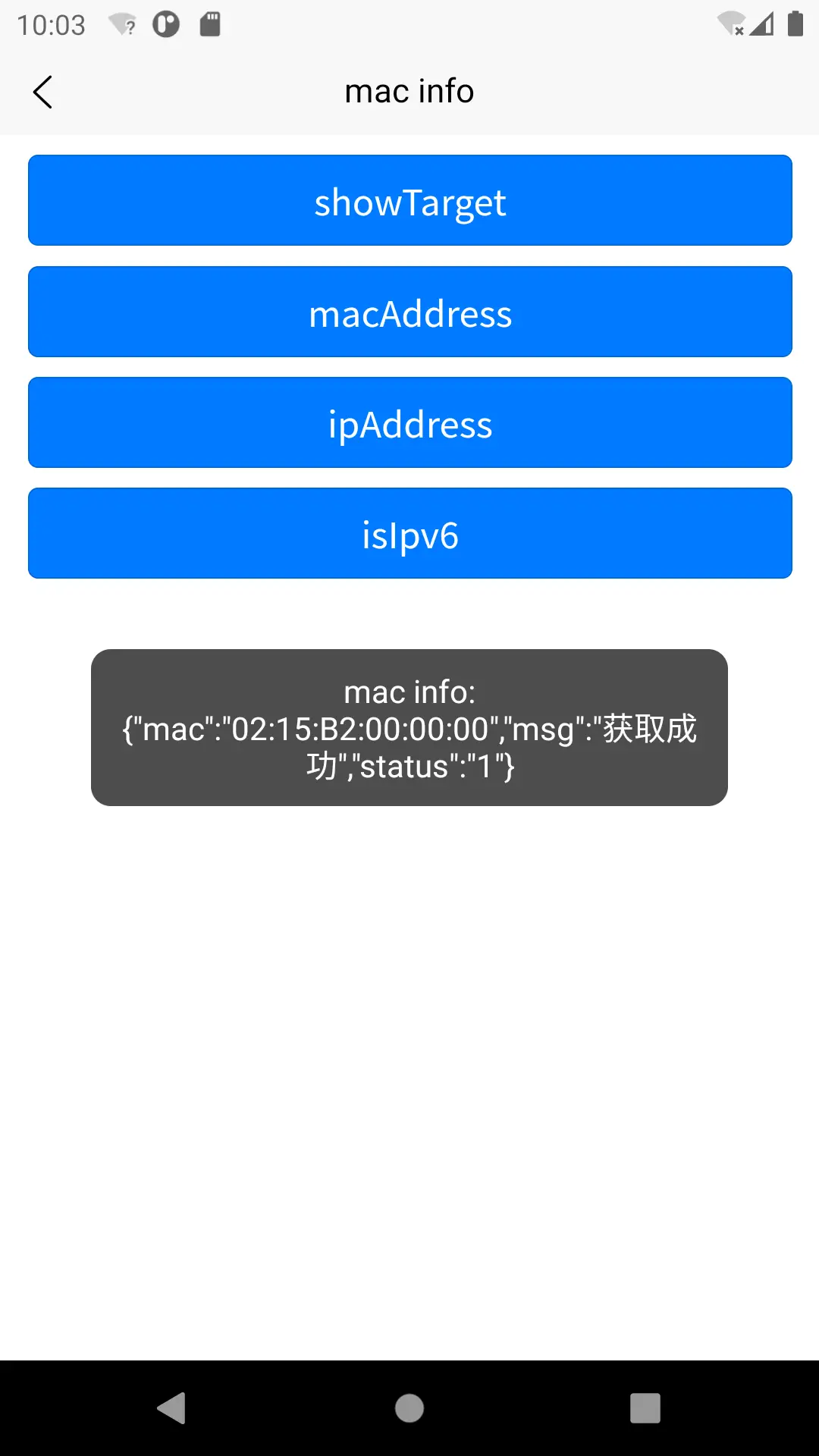Fetch the macAddress info
This screenshot has height=1456, width=819.
pyautogui.click(x=410, y=312)
